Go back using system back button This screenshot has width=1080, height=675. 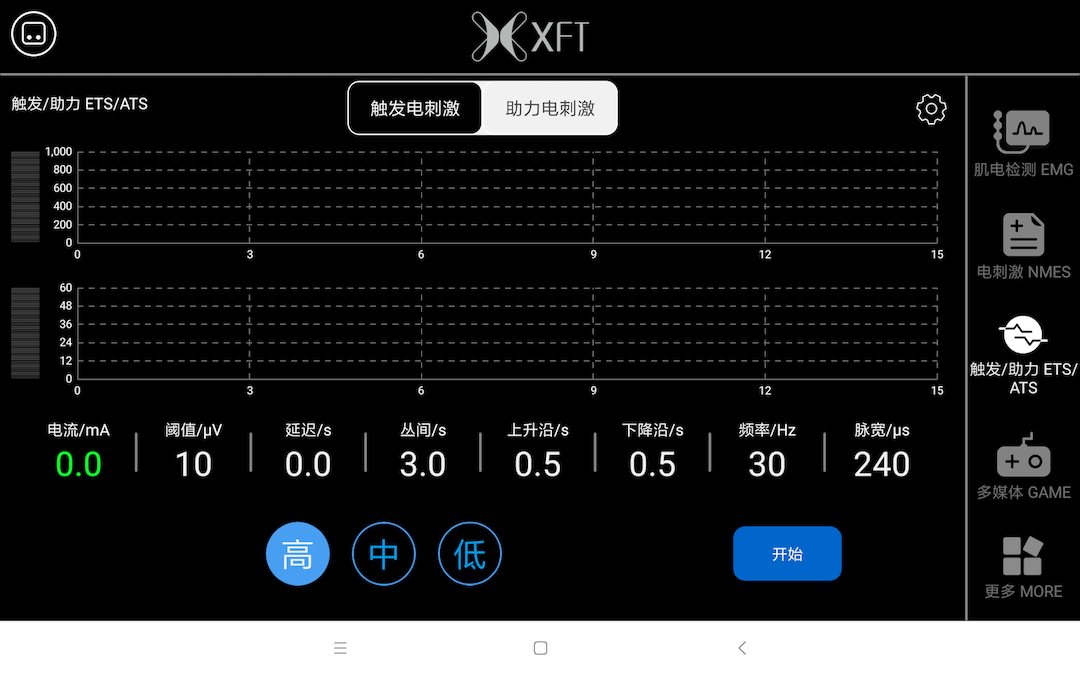tap(742, 648)
